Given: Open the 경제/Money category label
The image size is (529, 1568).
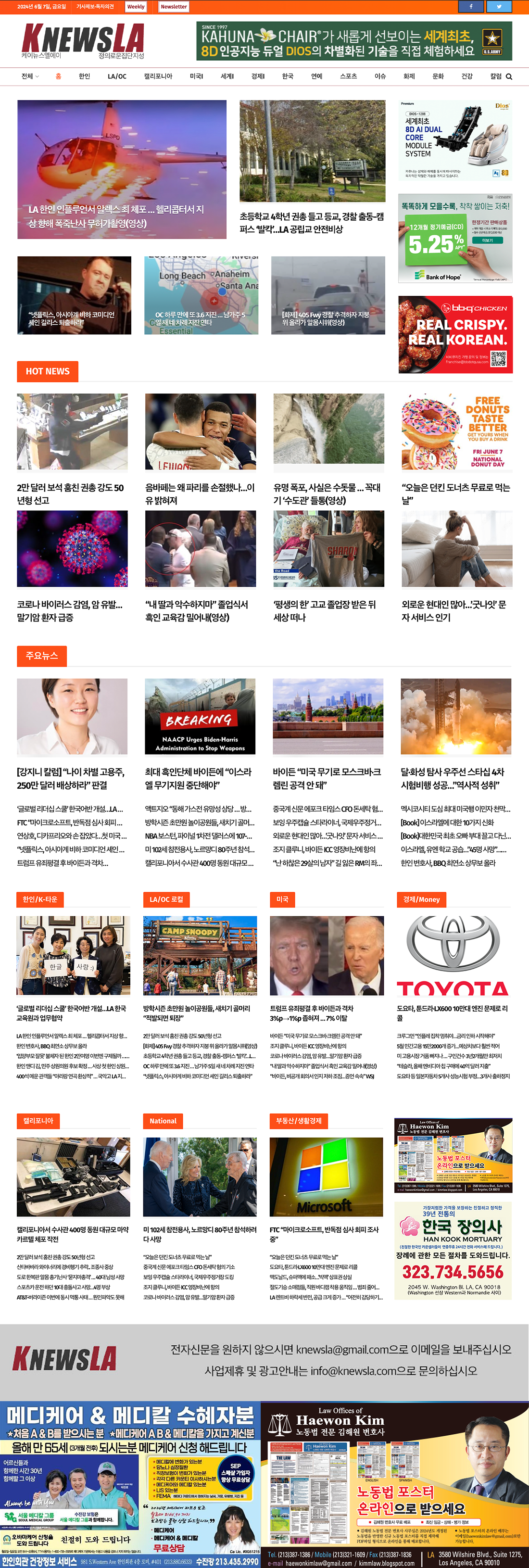Looking at the screenshot, I should click(421, 899).
